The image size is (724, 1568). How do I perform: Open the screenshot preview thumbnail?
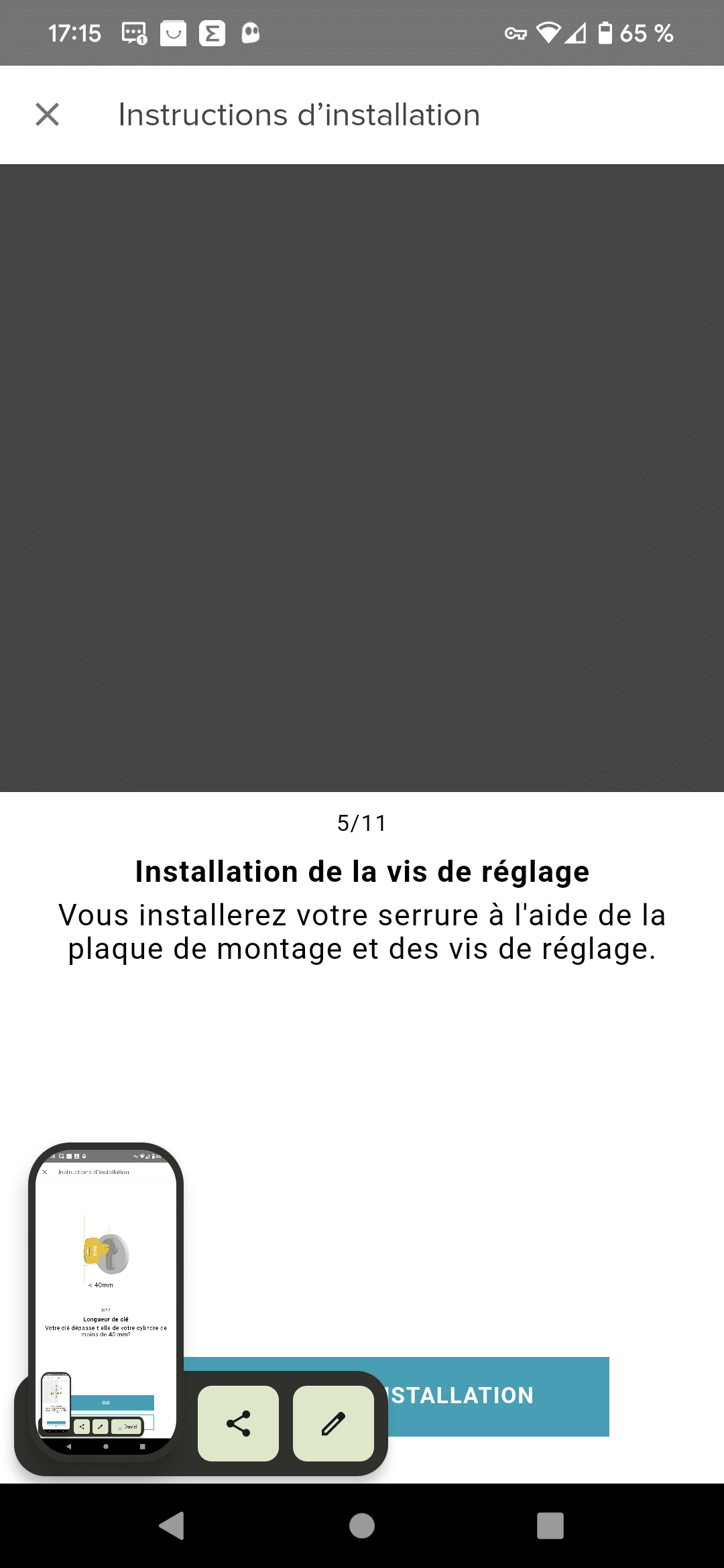[106, 1300]
